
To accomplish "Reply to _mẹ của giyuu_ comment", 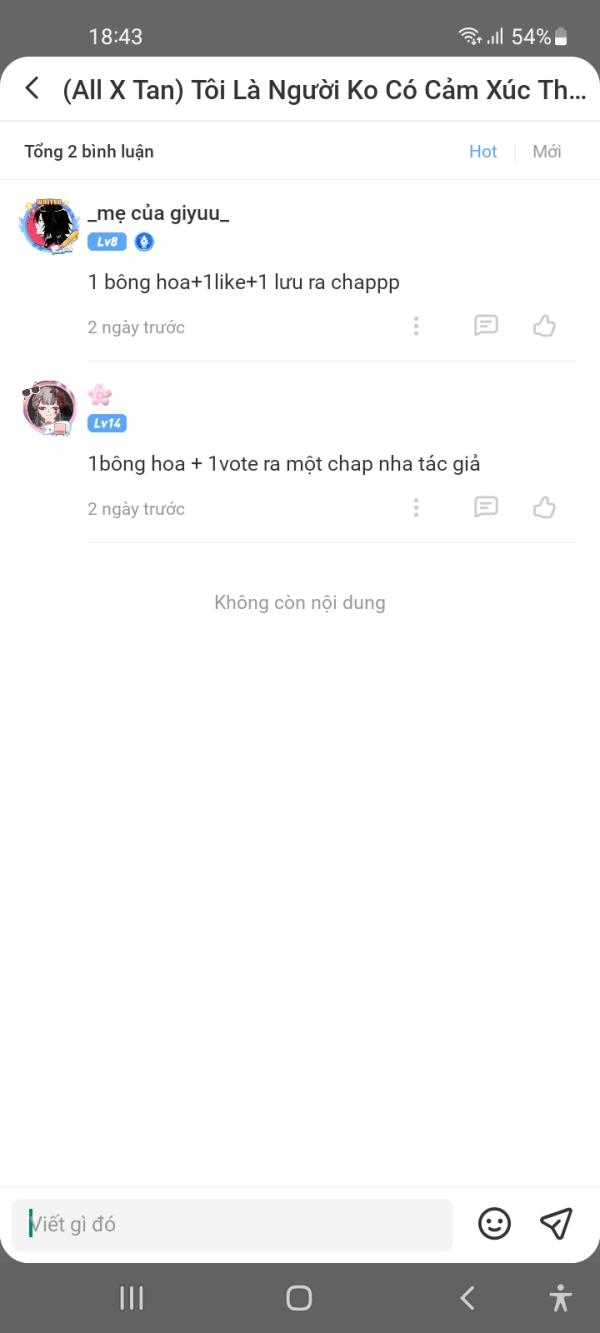I will tap(486, 326).
